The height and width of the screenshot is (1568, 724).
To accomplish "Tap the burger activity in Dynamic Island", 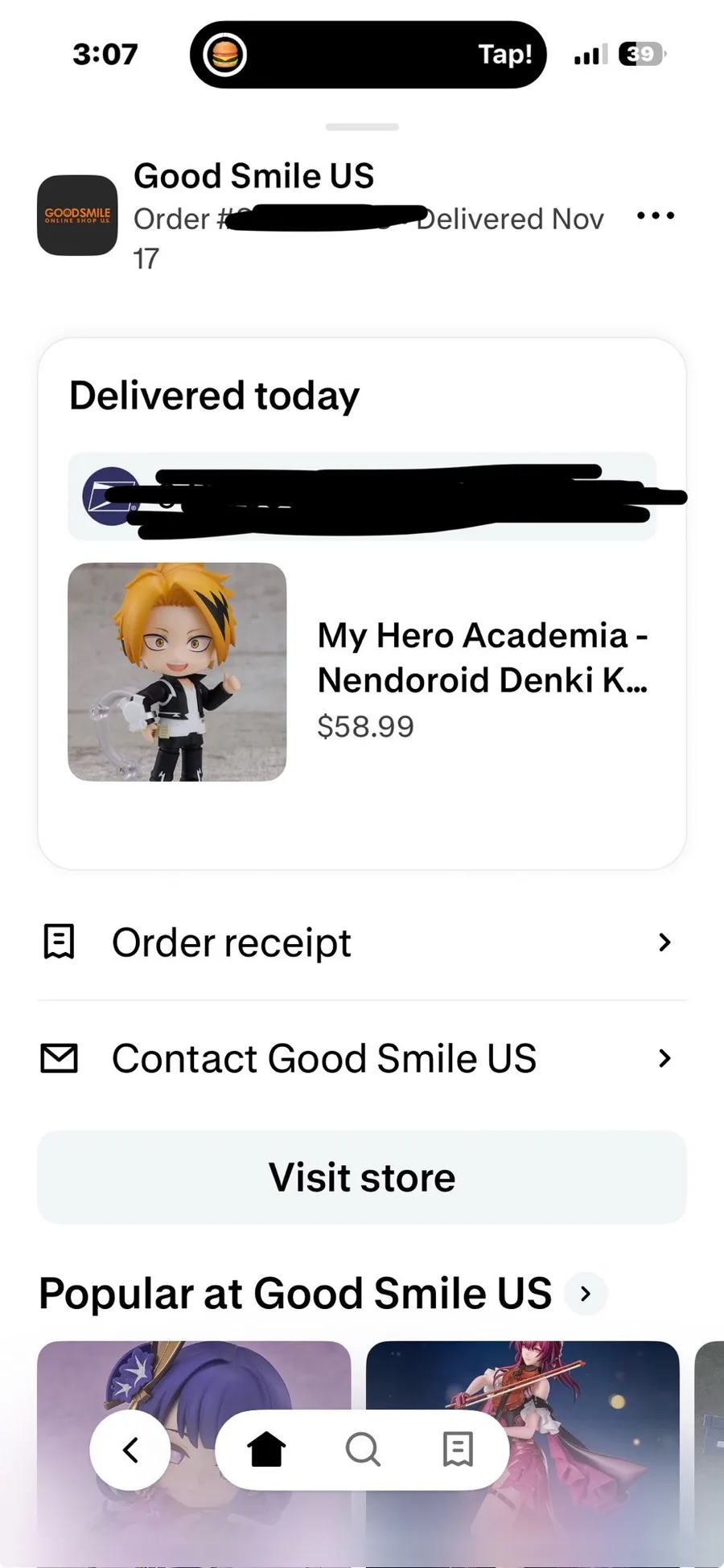I will (225, 55).
